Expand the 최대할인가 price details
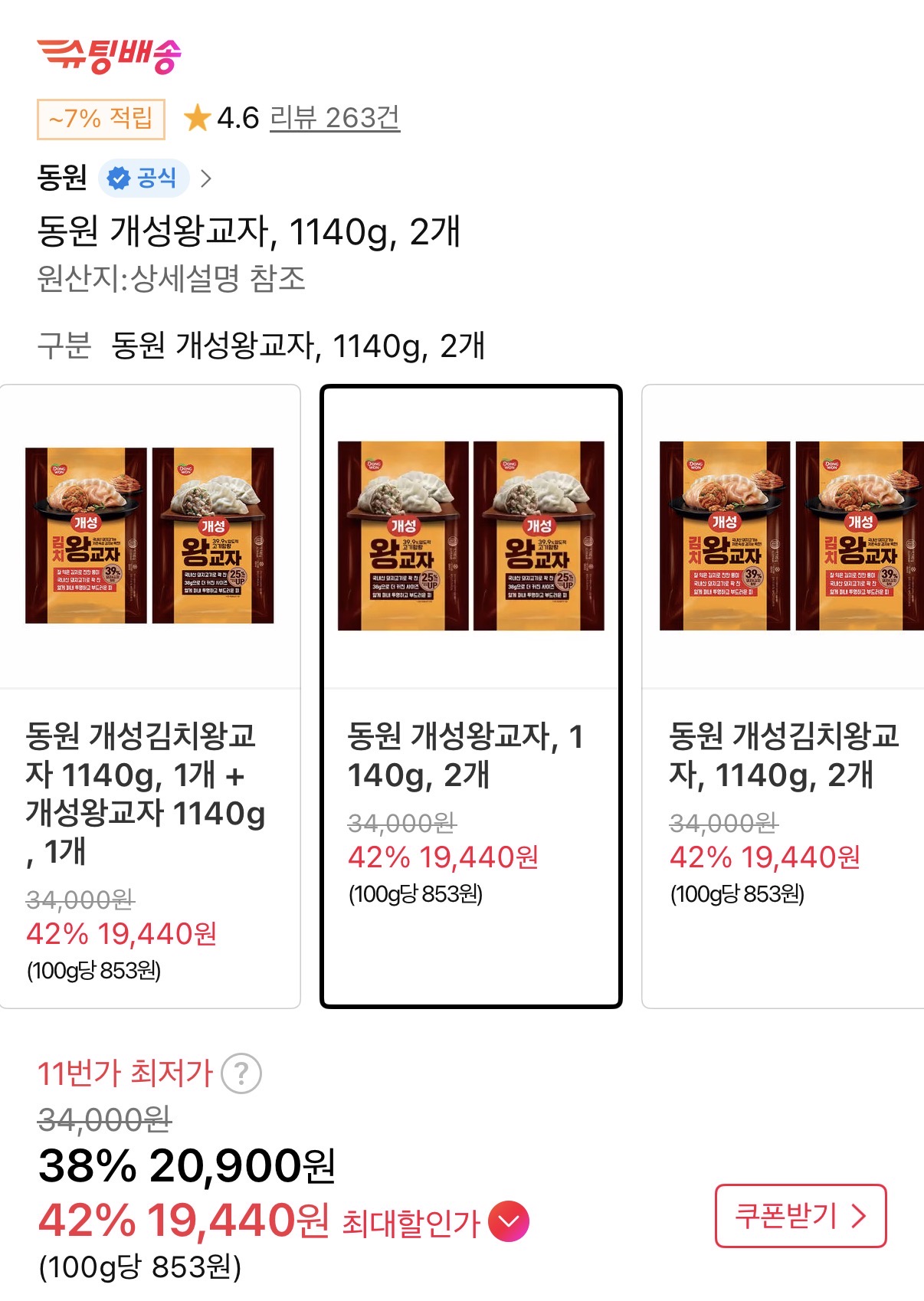The width and height of the screenshot is (924, 1301). point(510,1222)
